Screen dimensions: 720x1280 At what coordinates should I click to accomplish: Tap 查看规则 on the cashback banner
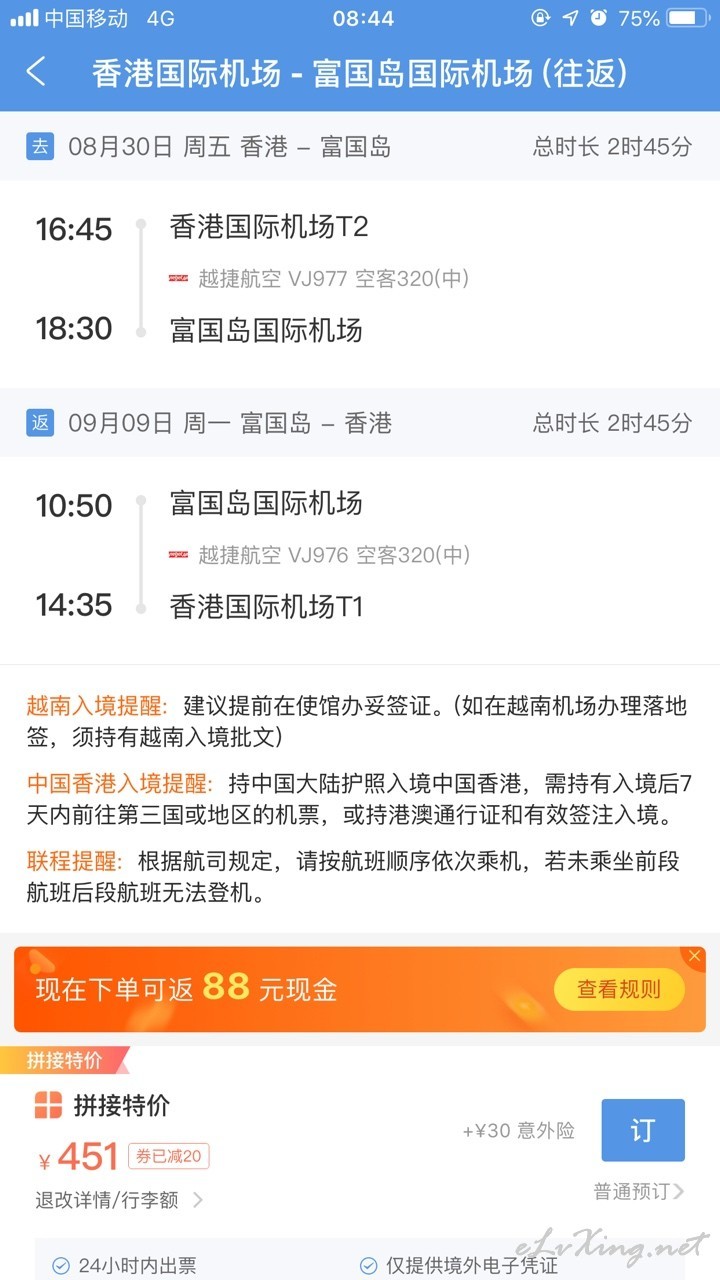point(619,990)
